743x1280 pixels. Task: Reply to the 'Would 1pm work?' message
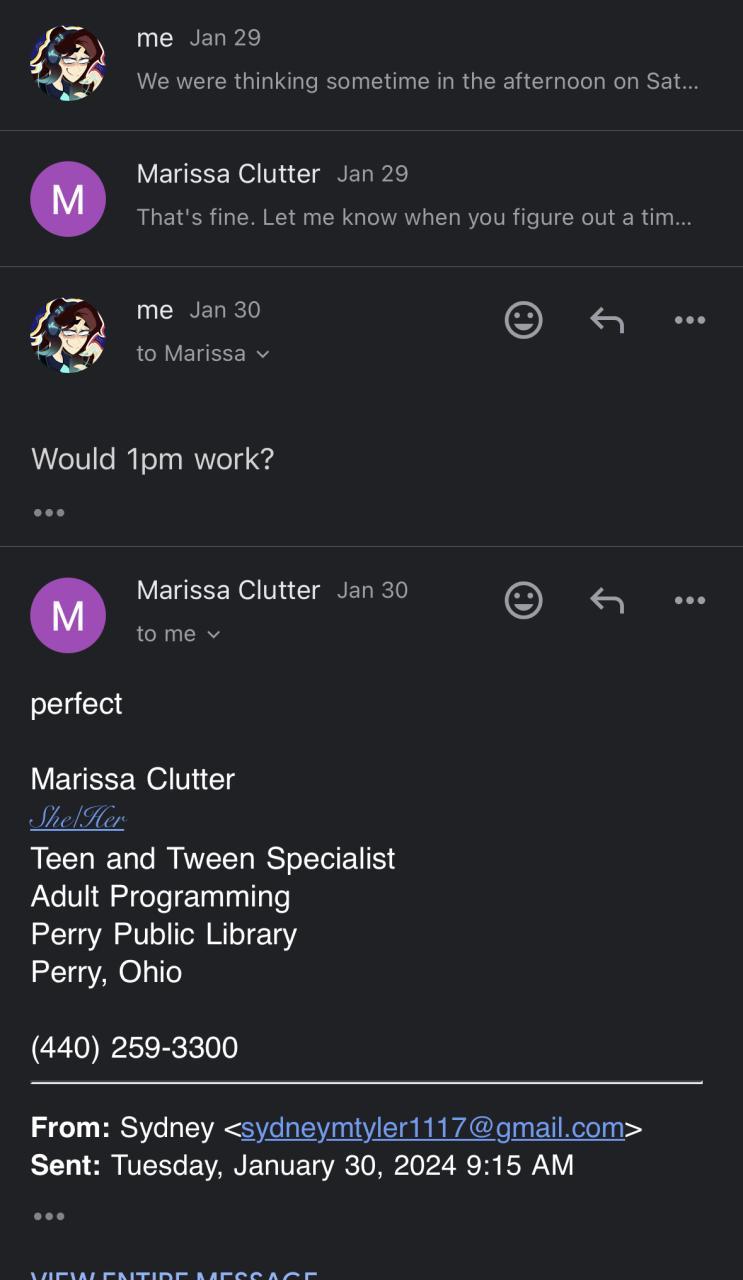click(607, 320)
